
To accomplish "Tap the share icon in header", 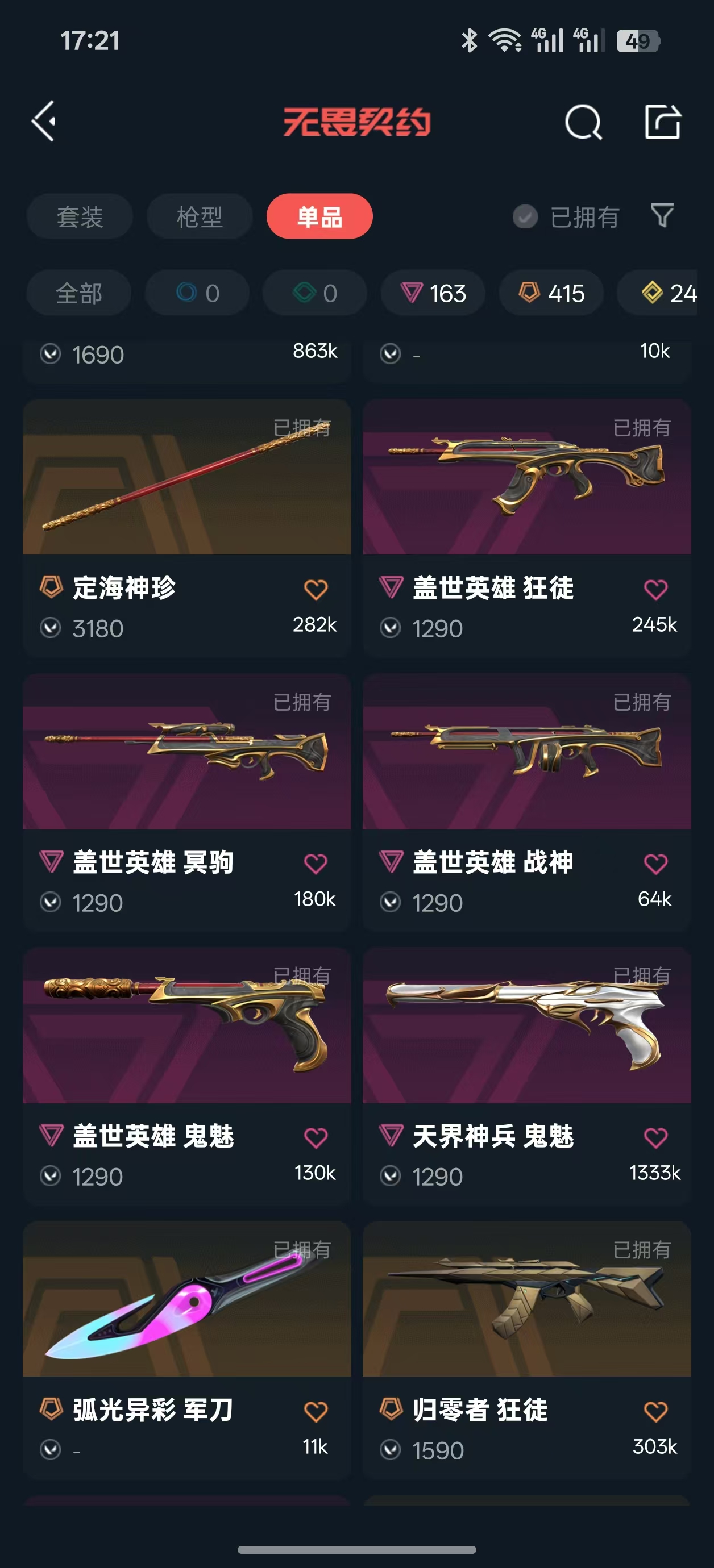I will pos(662,122).
